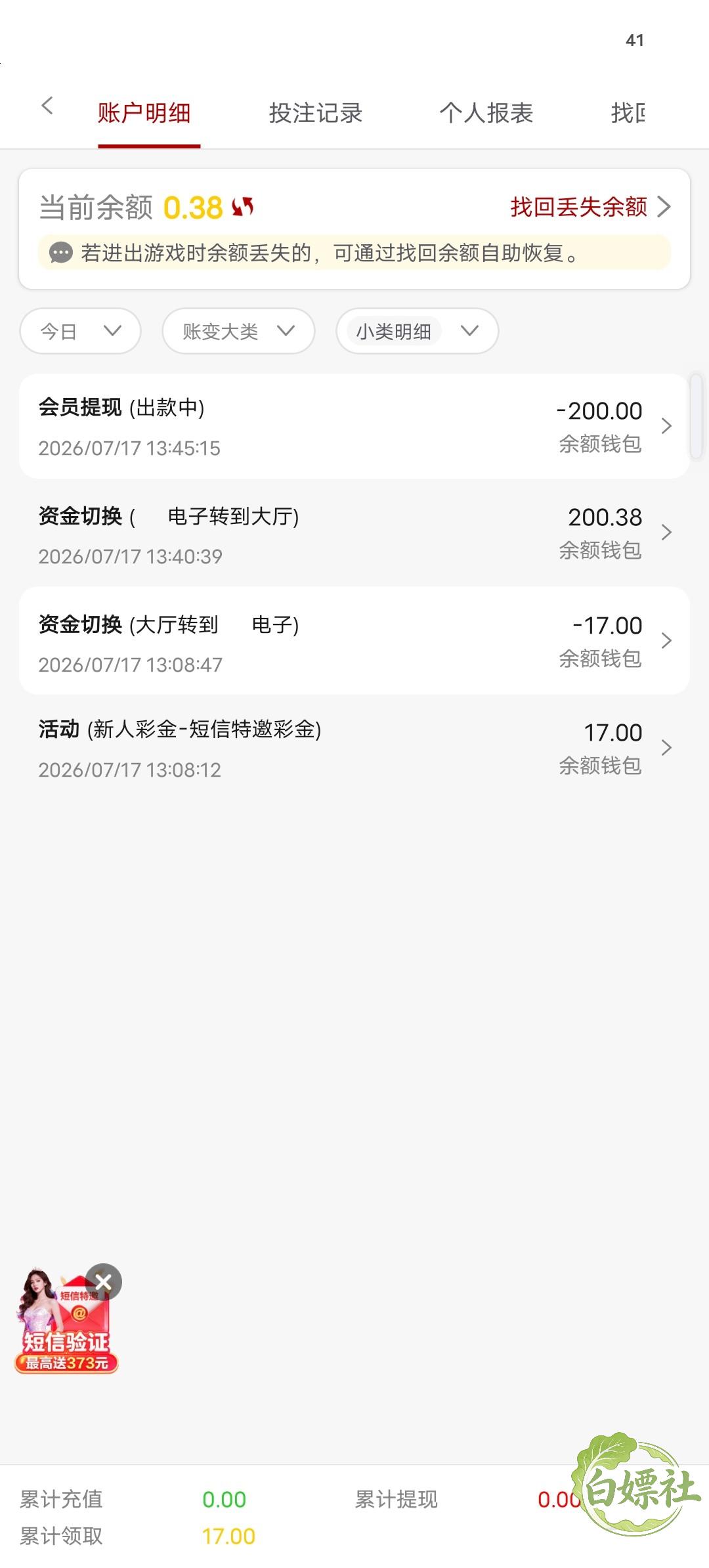Open the -17.00 大厅转到电子 transfer record
The image size is (709, 1568).
pos(354,641)
